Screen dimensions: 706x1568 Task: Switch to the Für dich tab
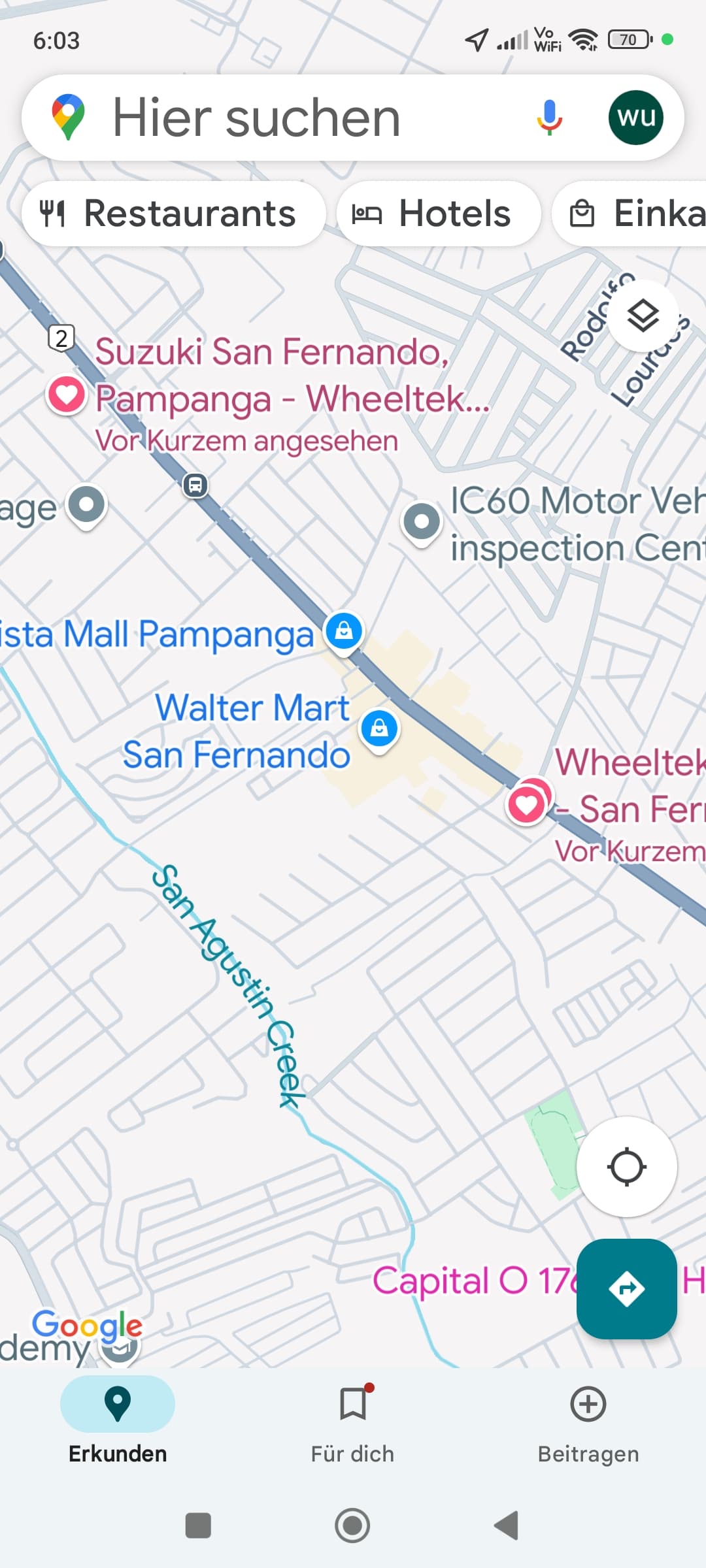click(x=353, y=1423)
